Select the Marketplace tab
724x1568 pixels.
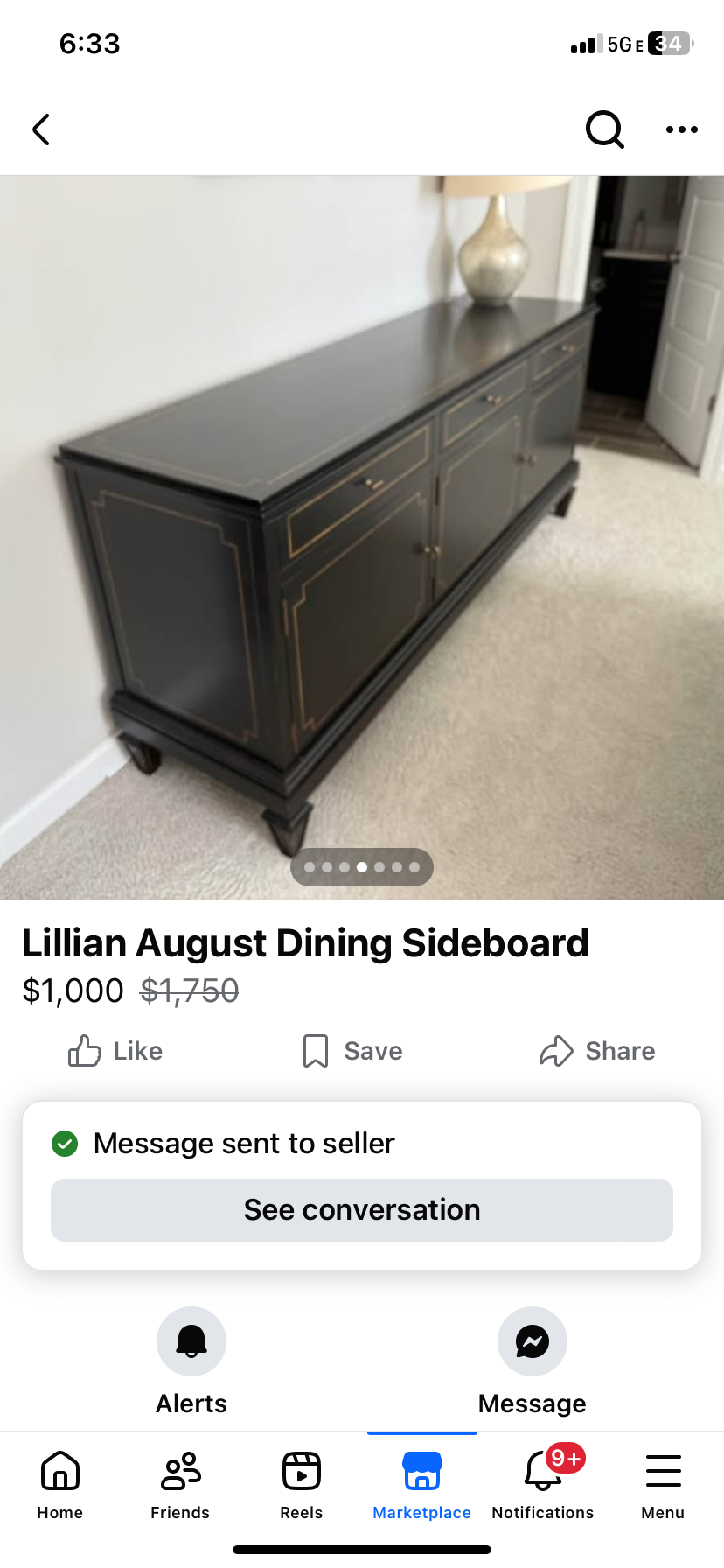(421, 1485)
